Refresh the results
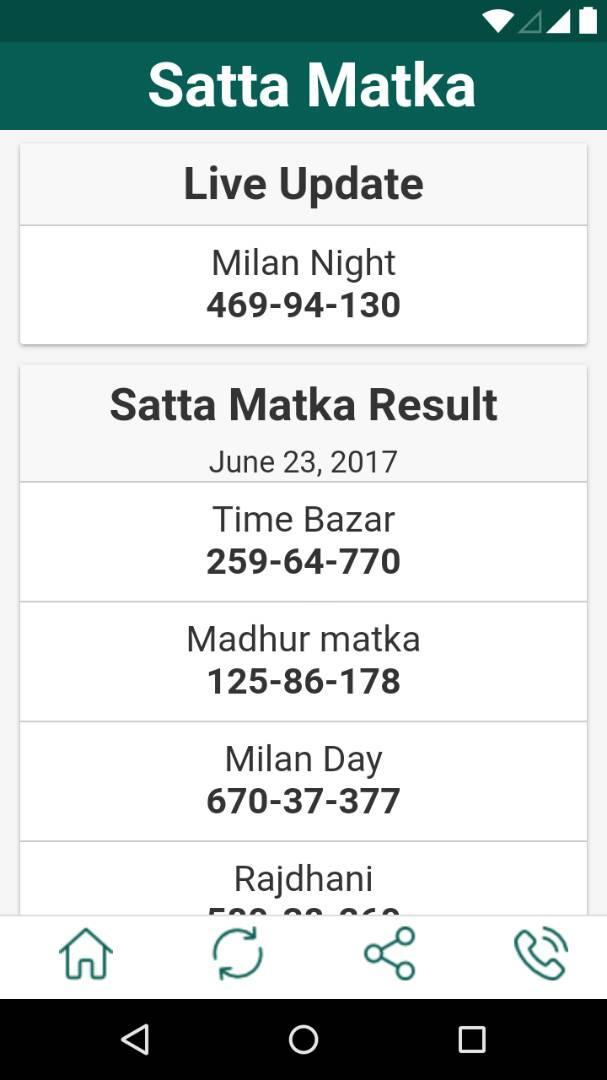 [x=238, y=954]
